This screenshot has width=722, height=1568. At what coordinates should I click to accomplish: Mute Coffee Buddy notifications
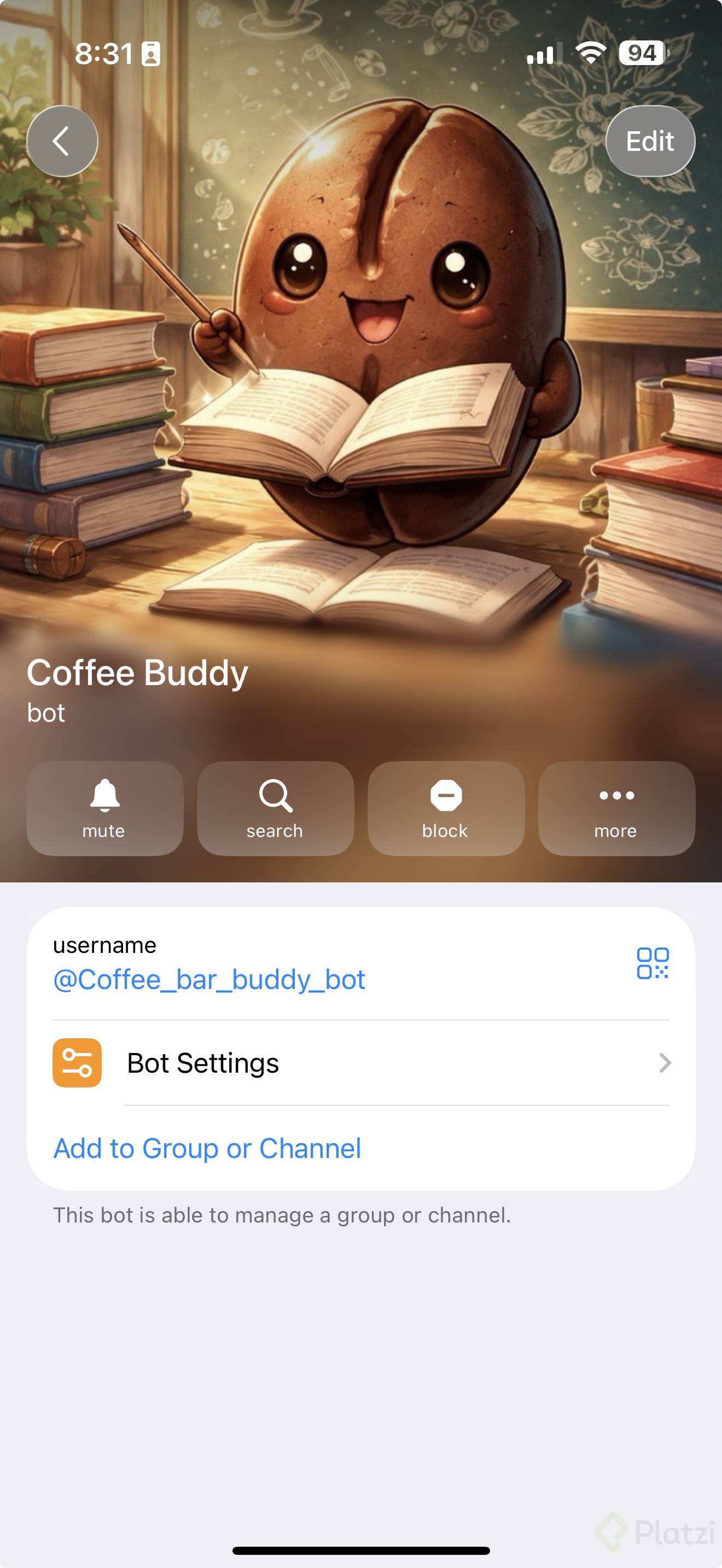[104, 808]
